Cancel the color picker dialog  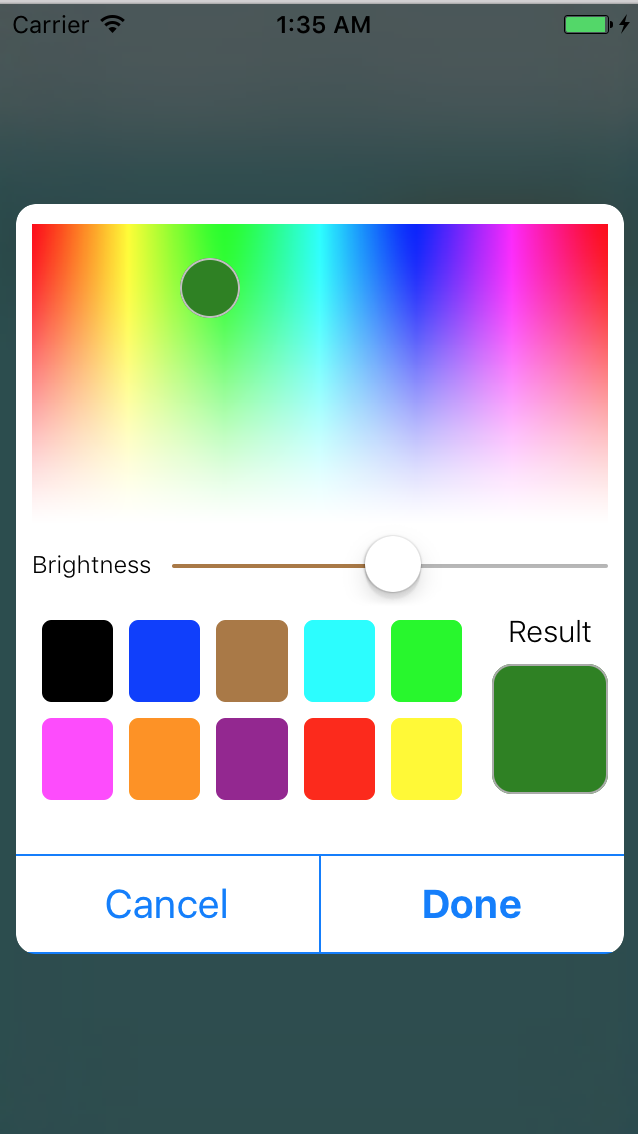tap(167, 904)
